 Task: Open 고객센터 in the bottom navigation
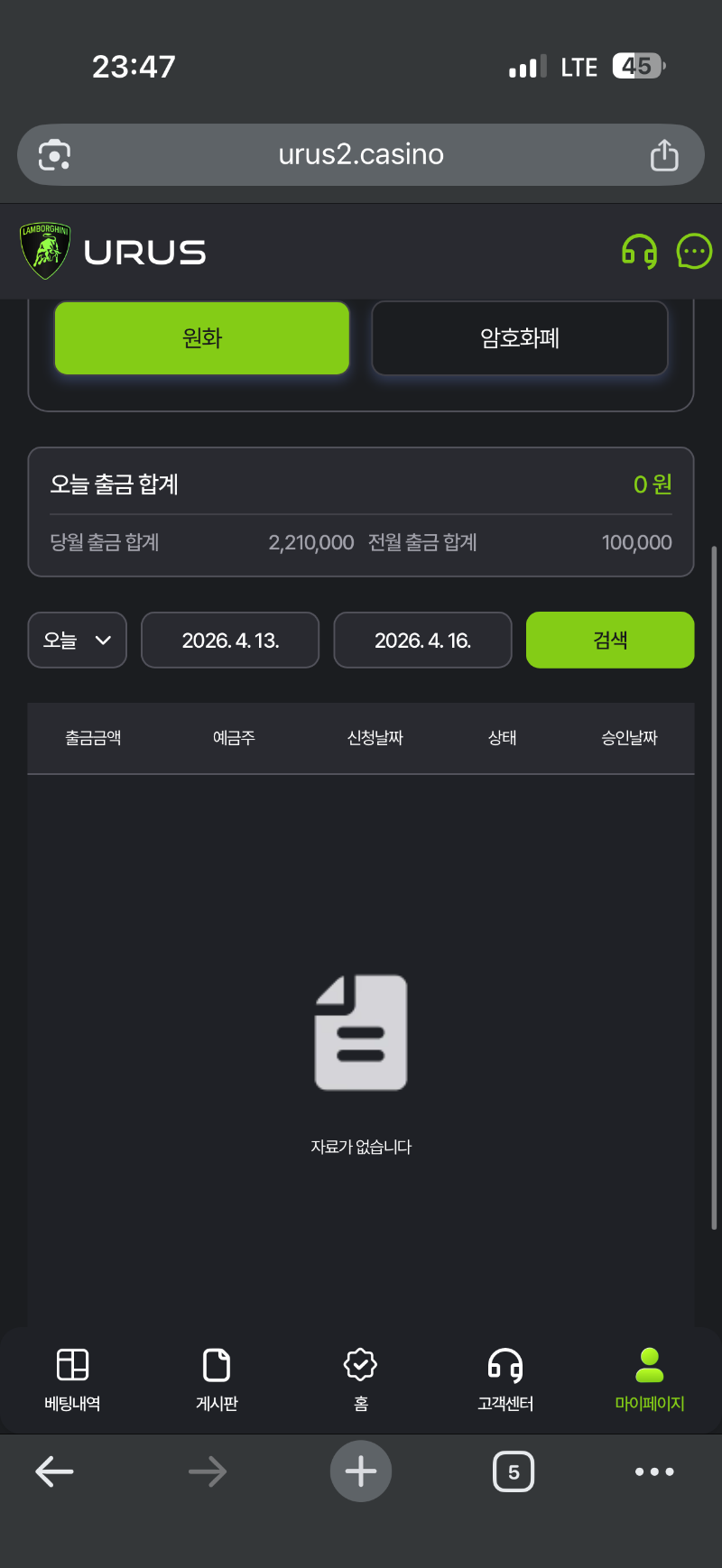[505, 1379]
